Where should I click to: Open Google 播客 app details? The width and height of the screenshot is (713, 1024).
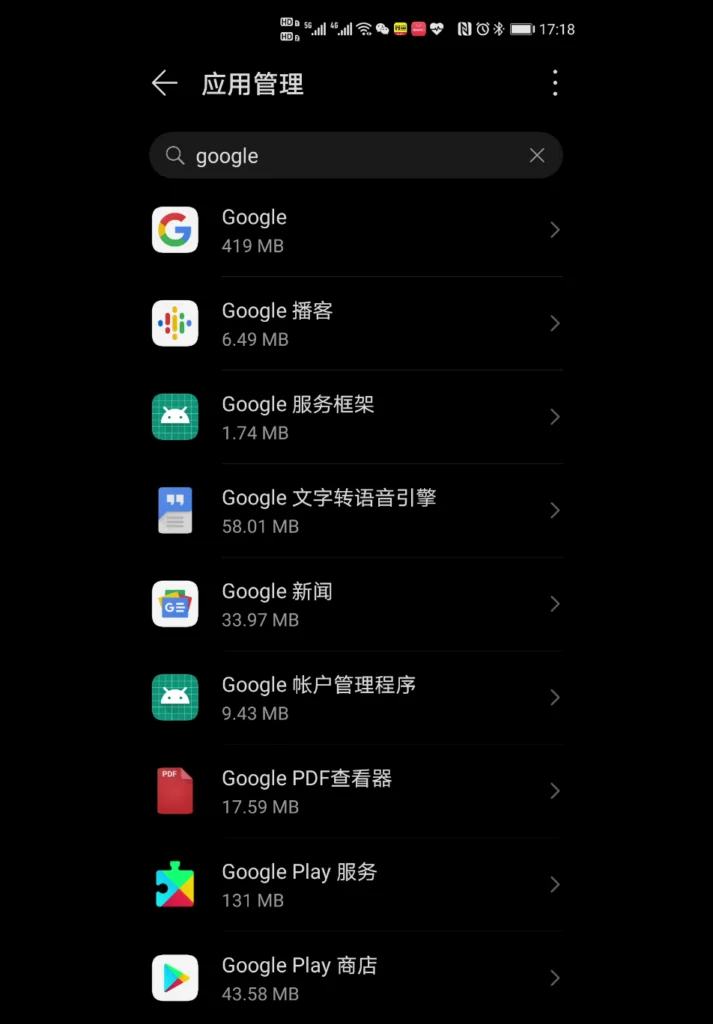pyautogui.click(x=355, y=324)
